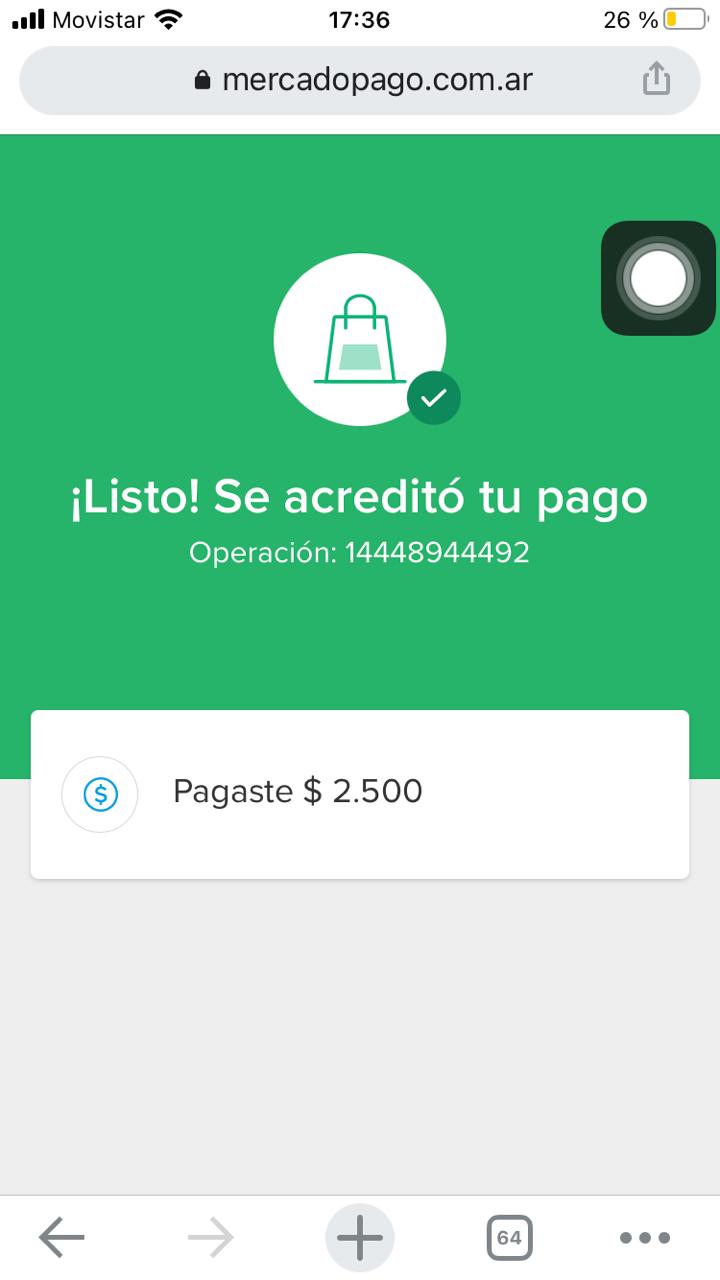Open the browser's three-dot menu
Screen dimensions: 720x1280
(645, 1238)
